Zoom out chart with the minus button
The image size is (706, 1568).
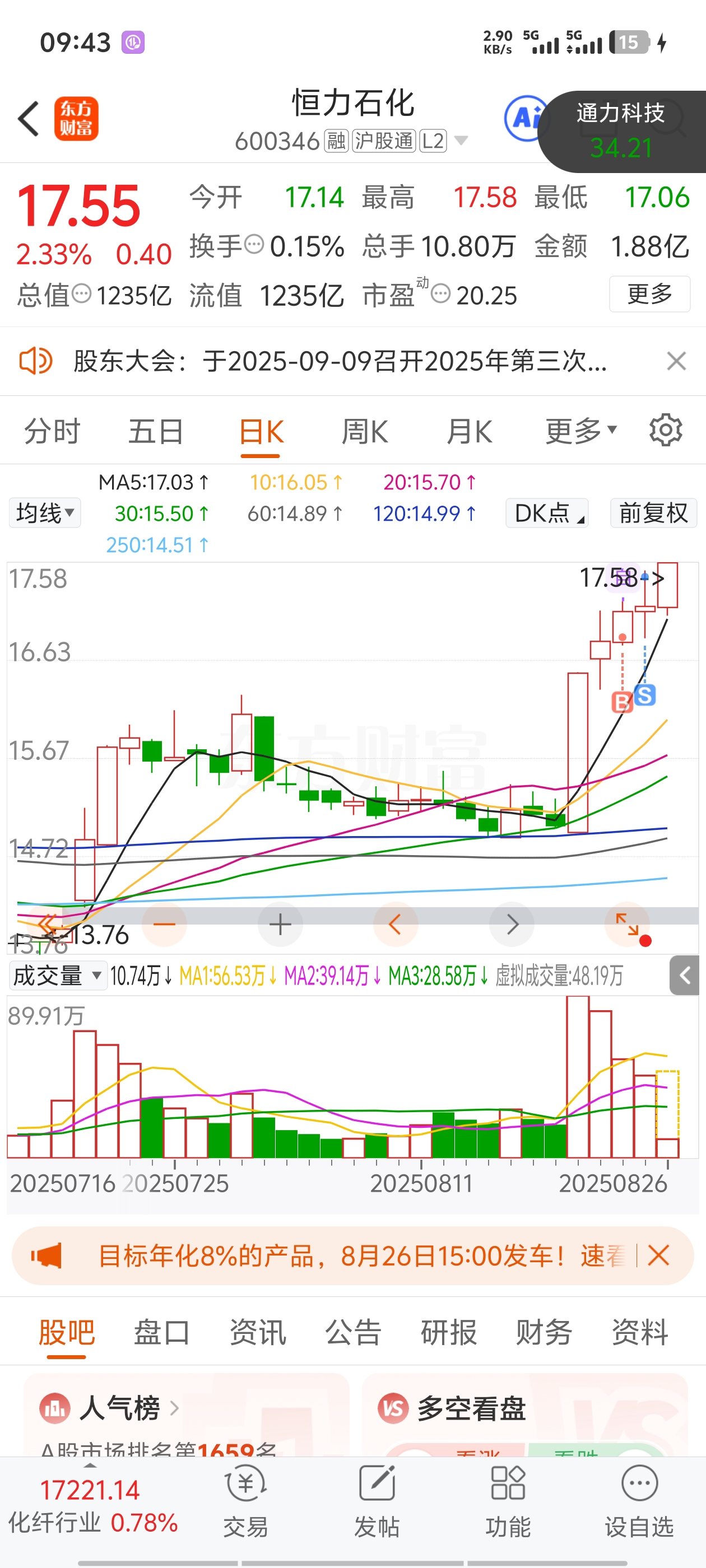(x=165, y=925)
